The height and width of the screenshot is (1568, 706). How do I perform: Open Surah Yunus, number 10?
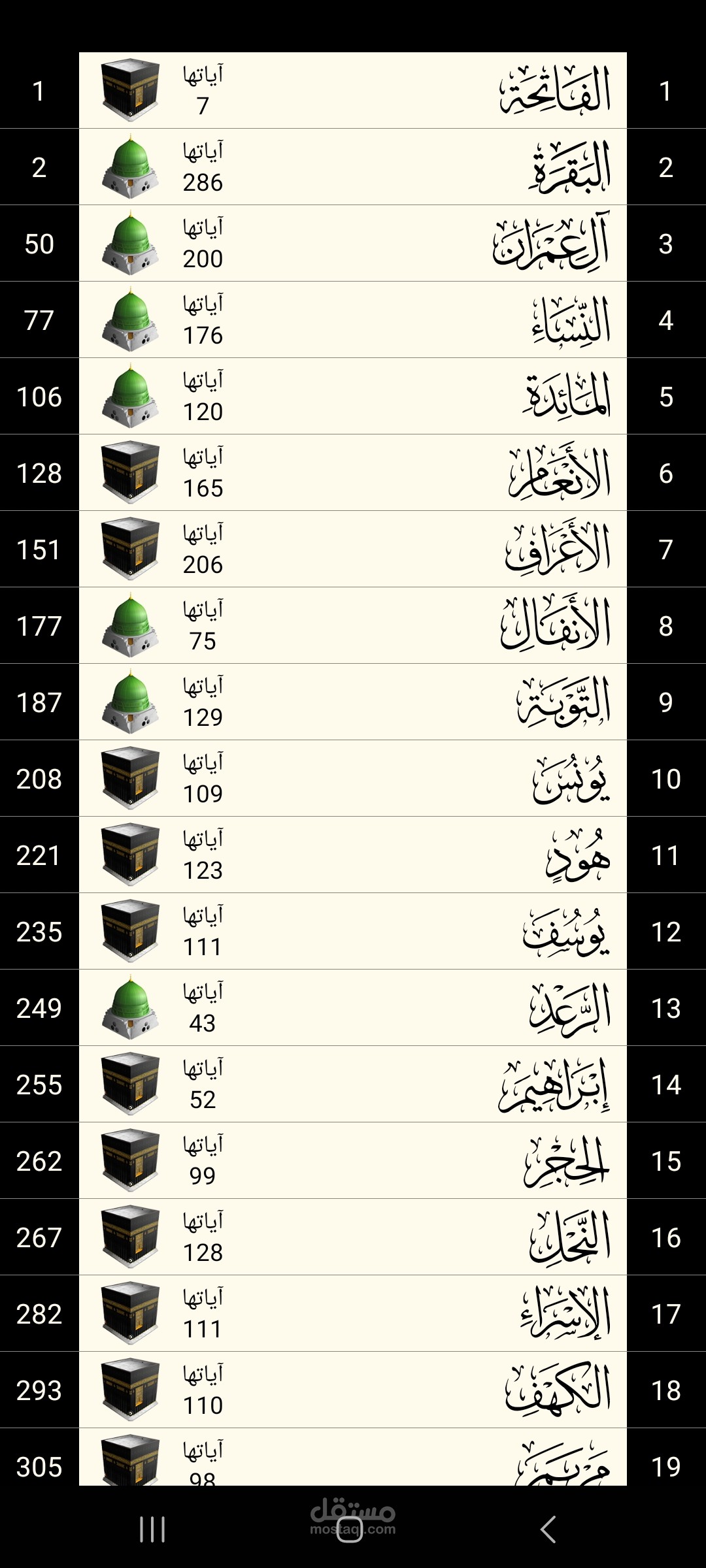click(353, 778)
